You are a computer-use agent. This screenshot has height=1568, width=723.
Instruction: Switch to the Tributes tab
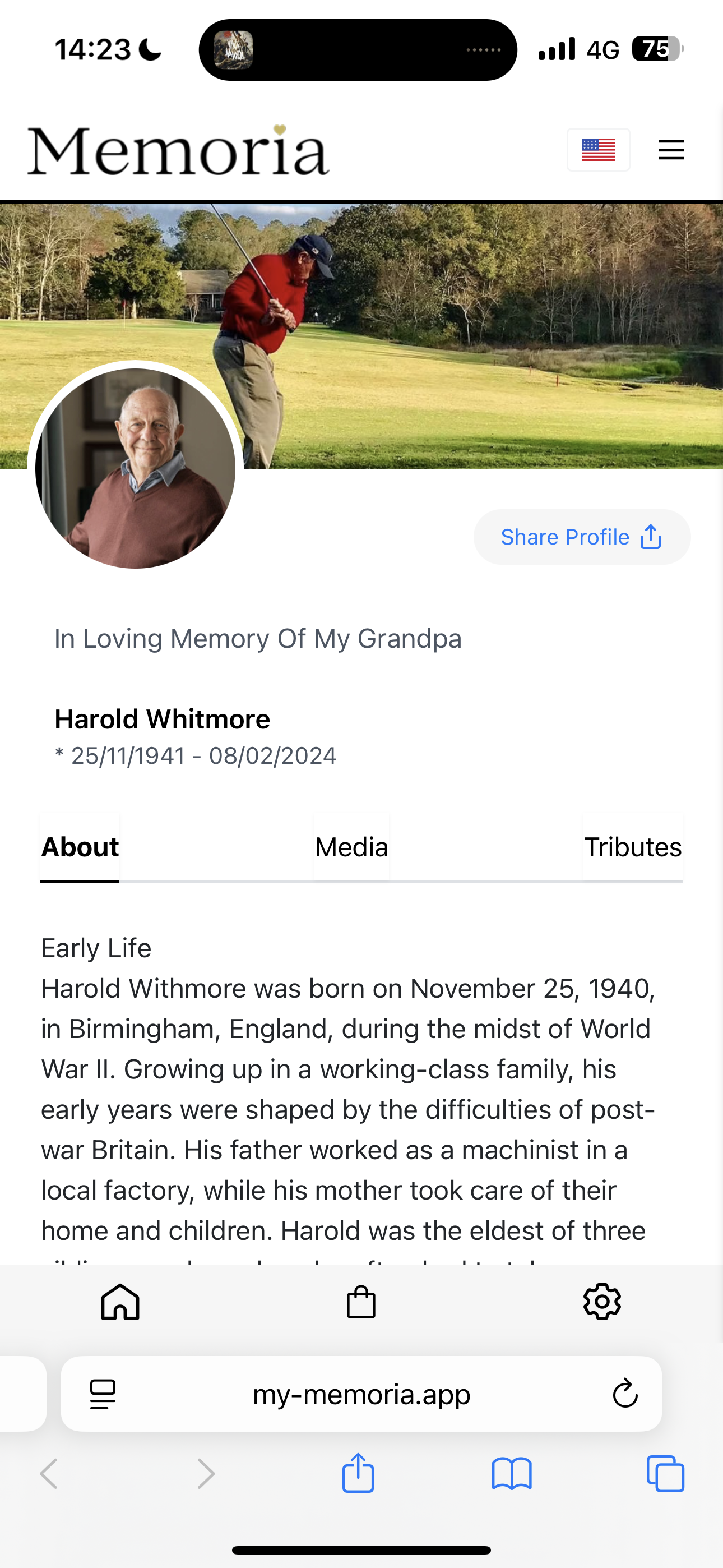[x=632, y=847]
